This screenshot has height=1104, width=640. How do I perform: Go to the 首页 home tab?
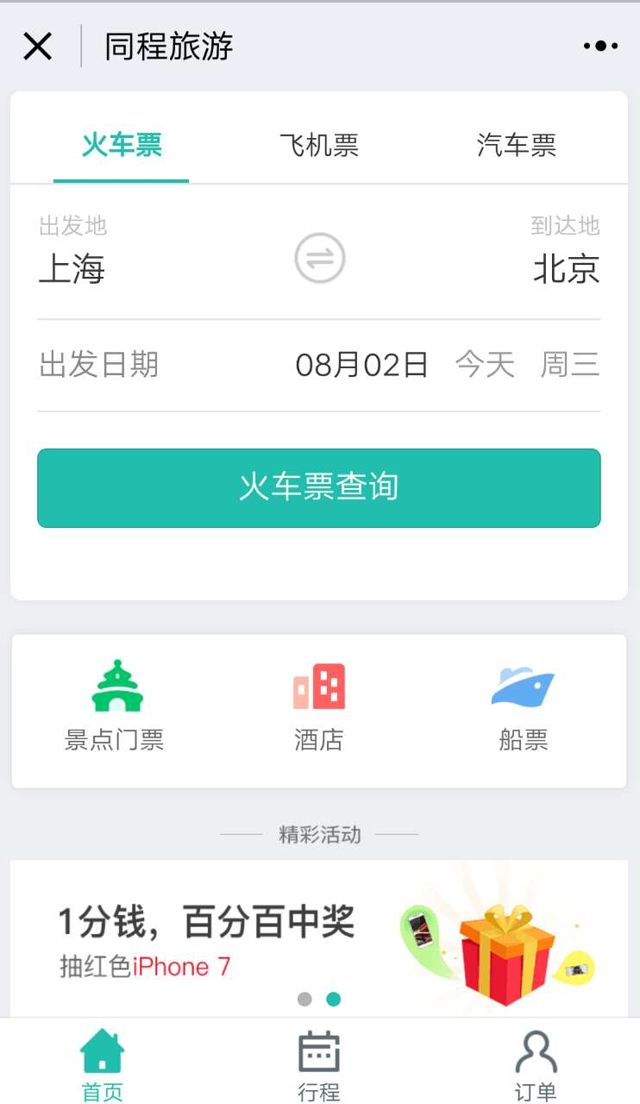(x=102, y=1064)
